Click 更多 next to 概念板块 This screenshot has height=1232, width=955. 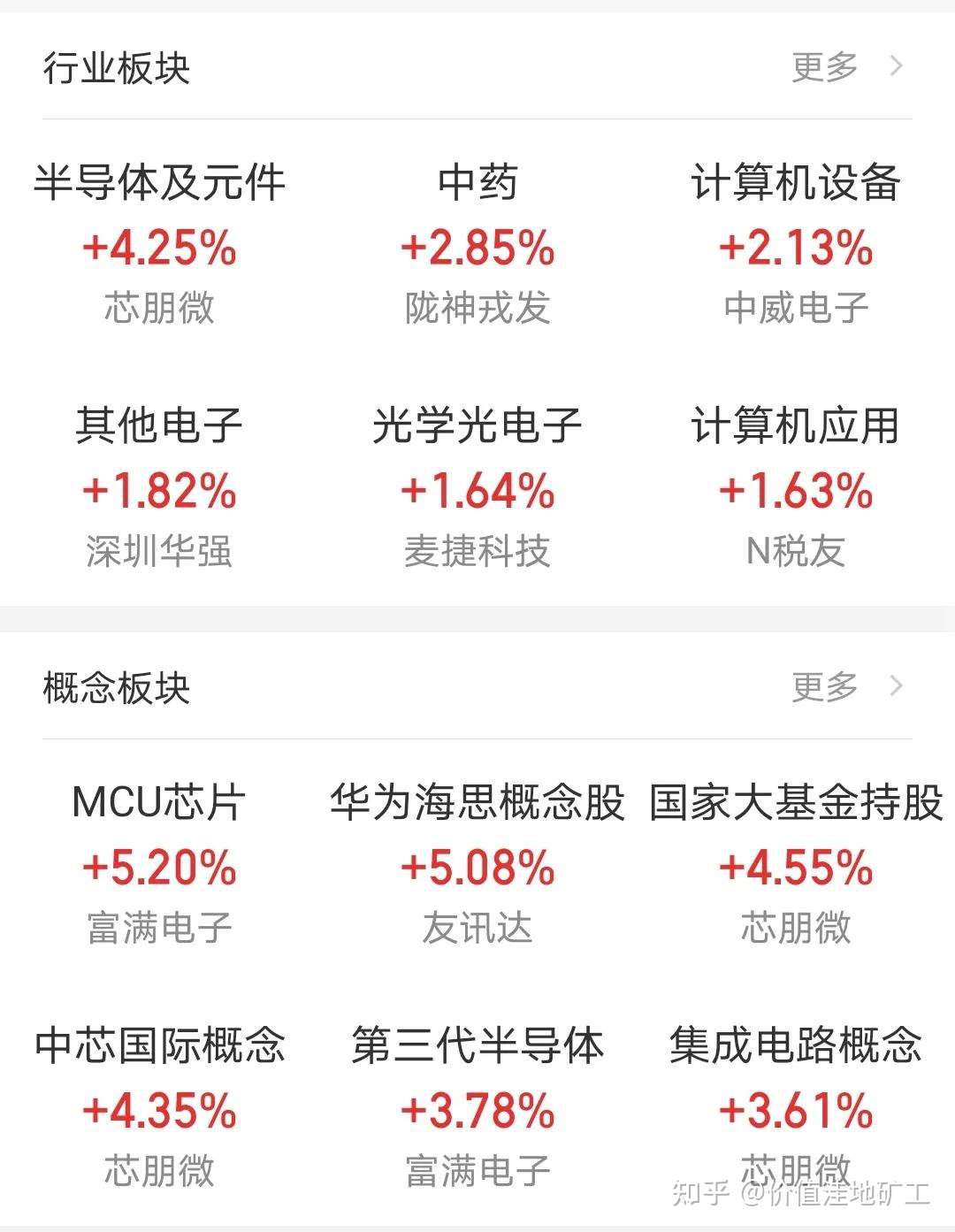point(824,685)
